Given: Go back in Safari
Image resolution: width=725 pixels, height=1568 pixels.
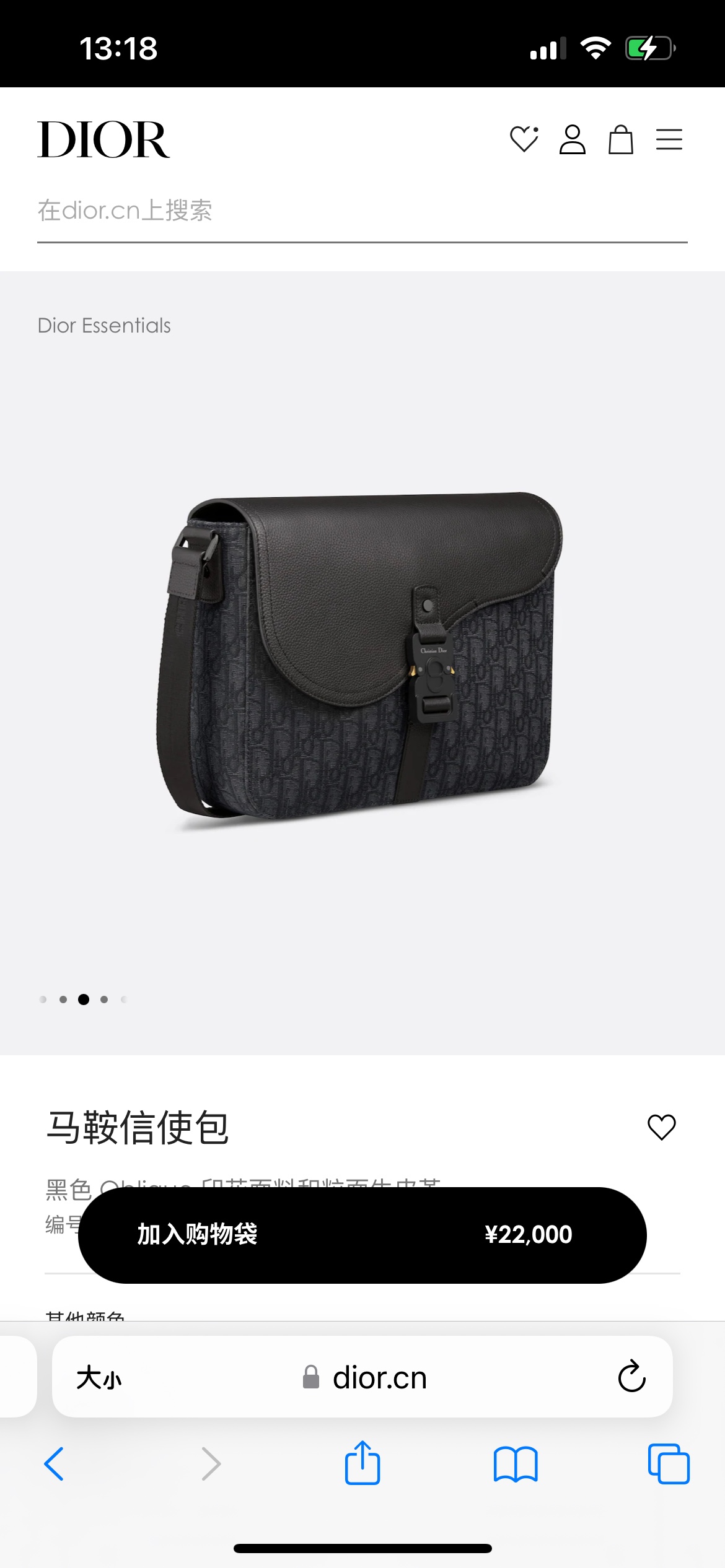Looking at the screenshot, I should click(55, 1464).
